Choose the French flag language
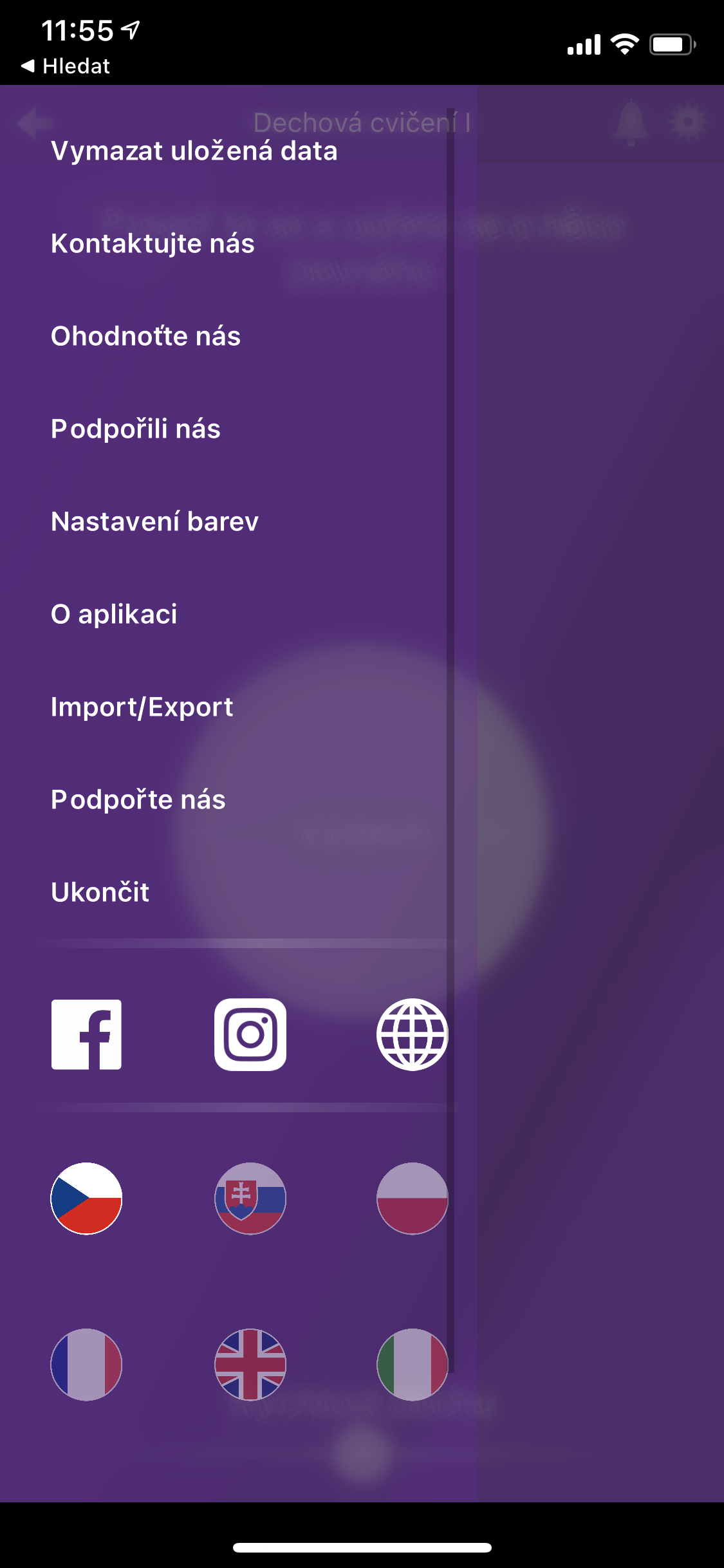This screenshot has height=1568, width=724. pyautogui.click(x=86, y=1364)
